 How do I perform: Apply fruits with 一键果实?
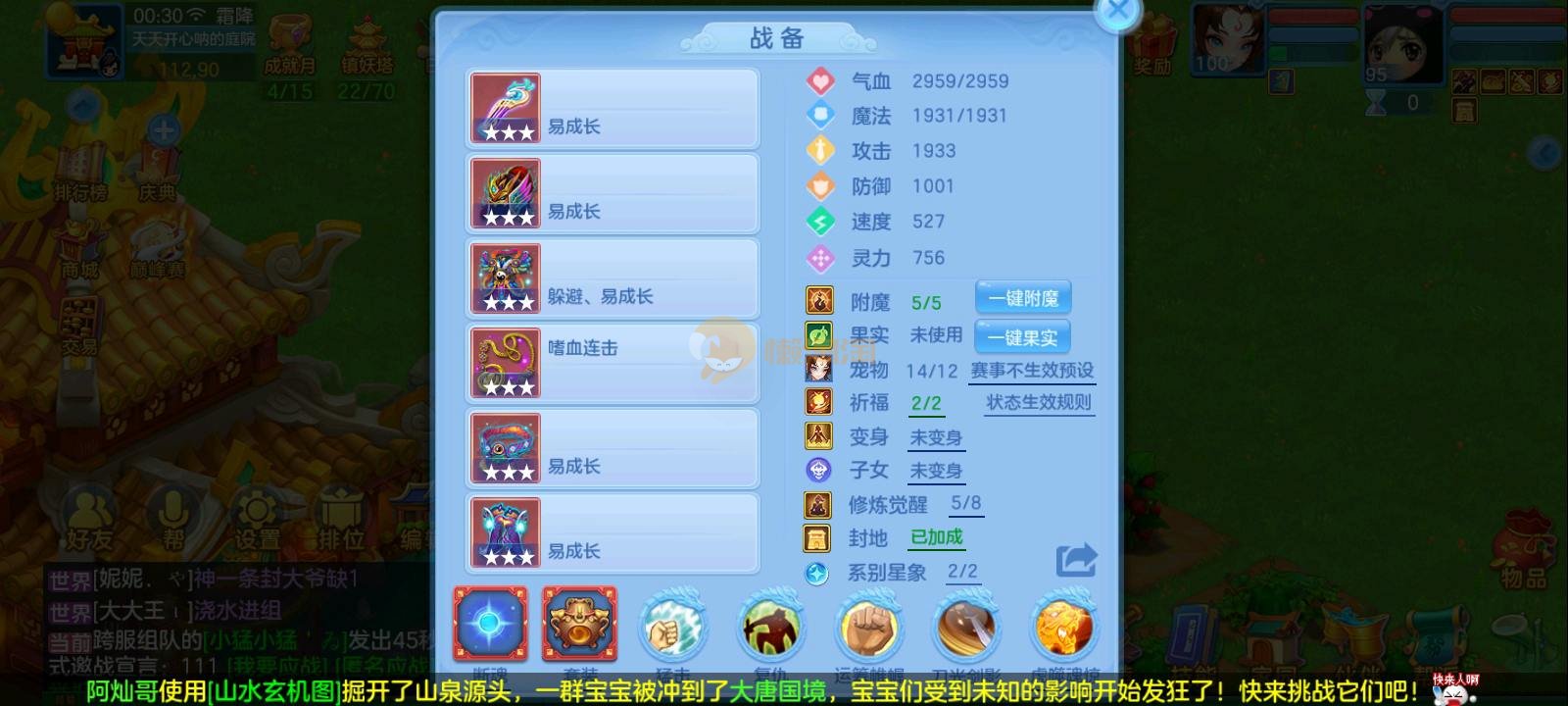click(1023, 337)
